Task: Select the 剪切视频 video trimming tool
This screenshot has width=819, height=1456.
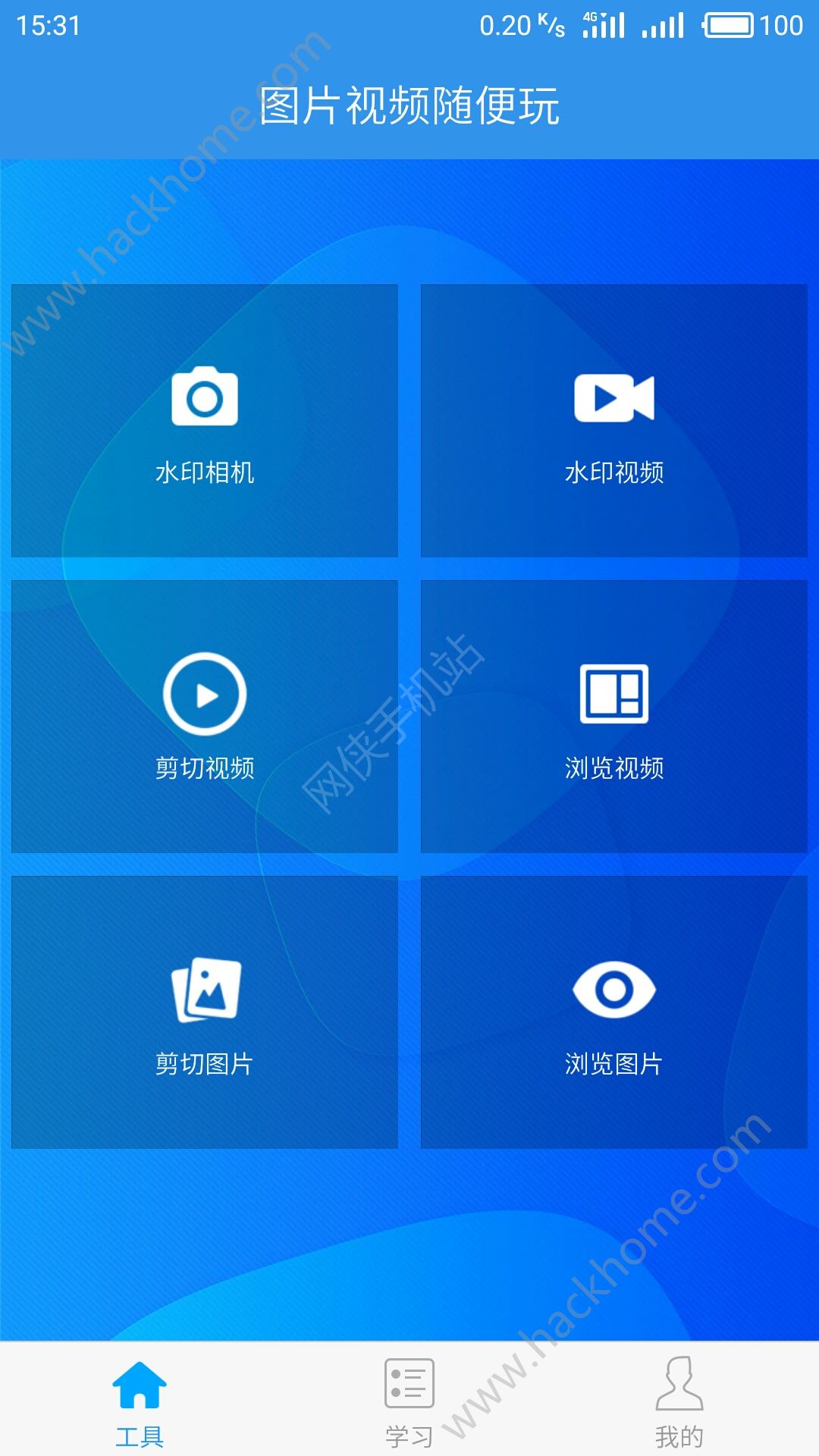Action: pyautogui.click(x=205, y=717)
